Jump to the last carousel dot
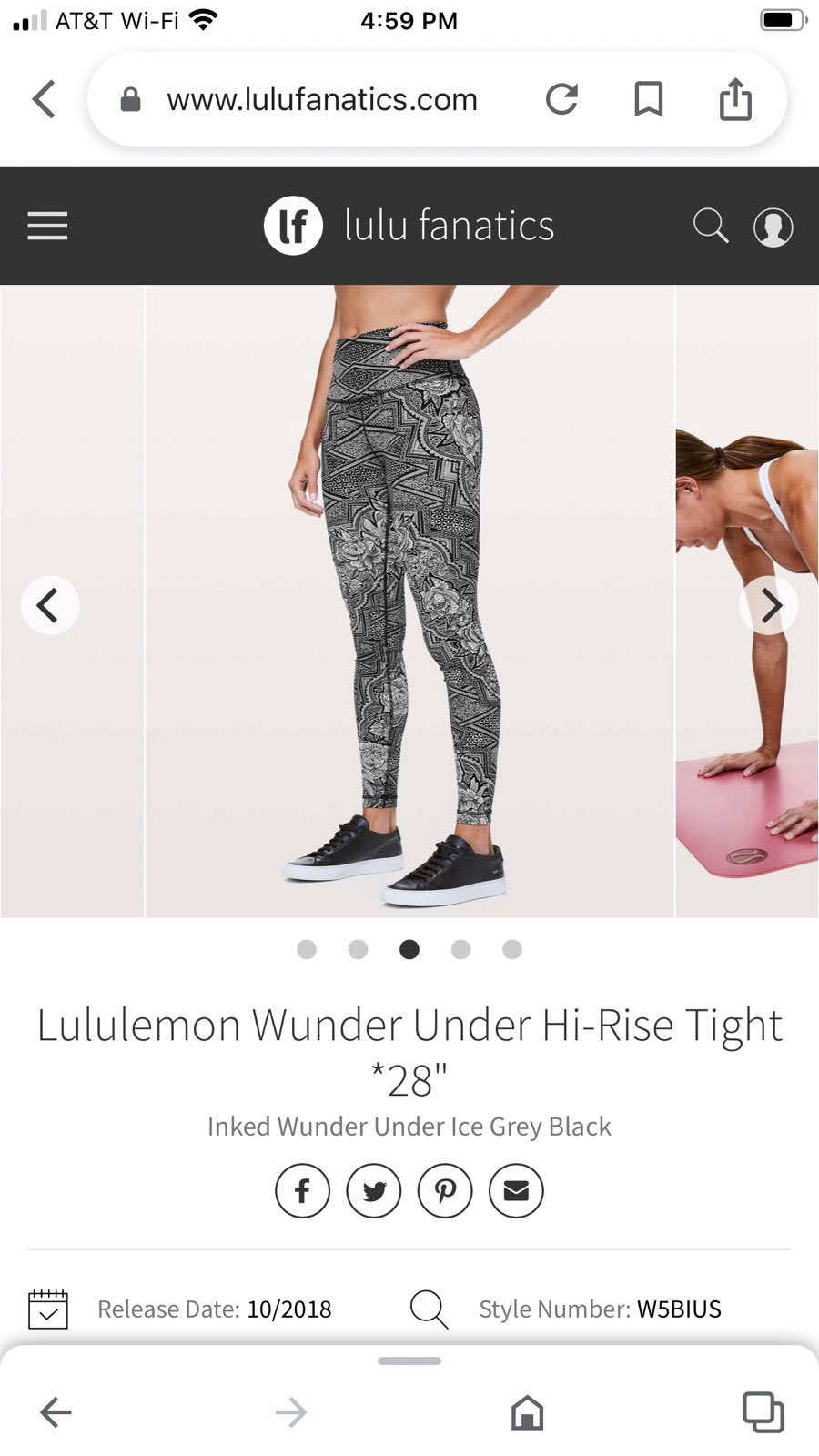The height and width of the screenshot is (1456, 819). coord(512,949)
